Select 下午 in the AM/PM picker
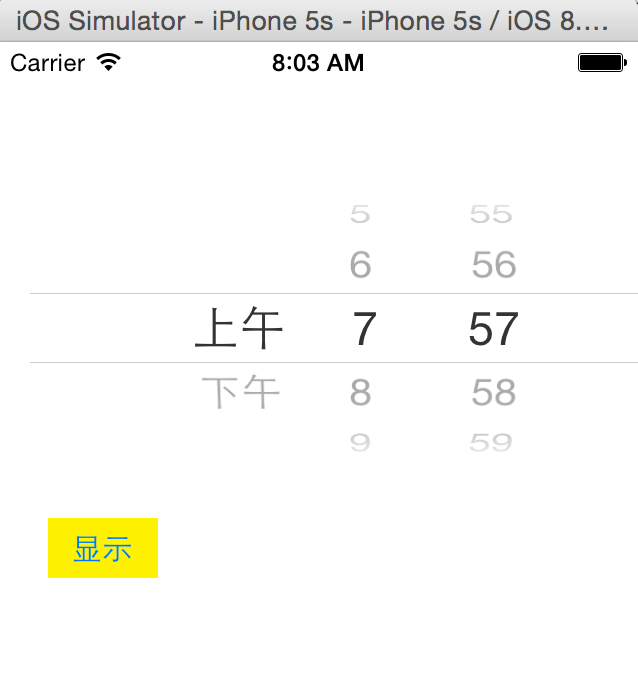 [x=240, y=392]
